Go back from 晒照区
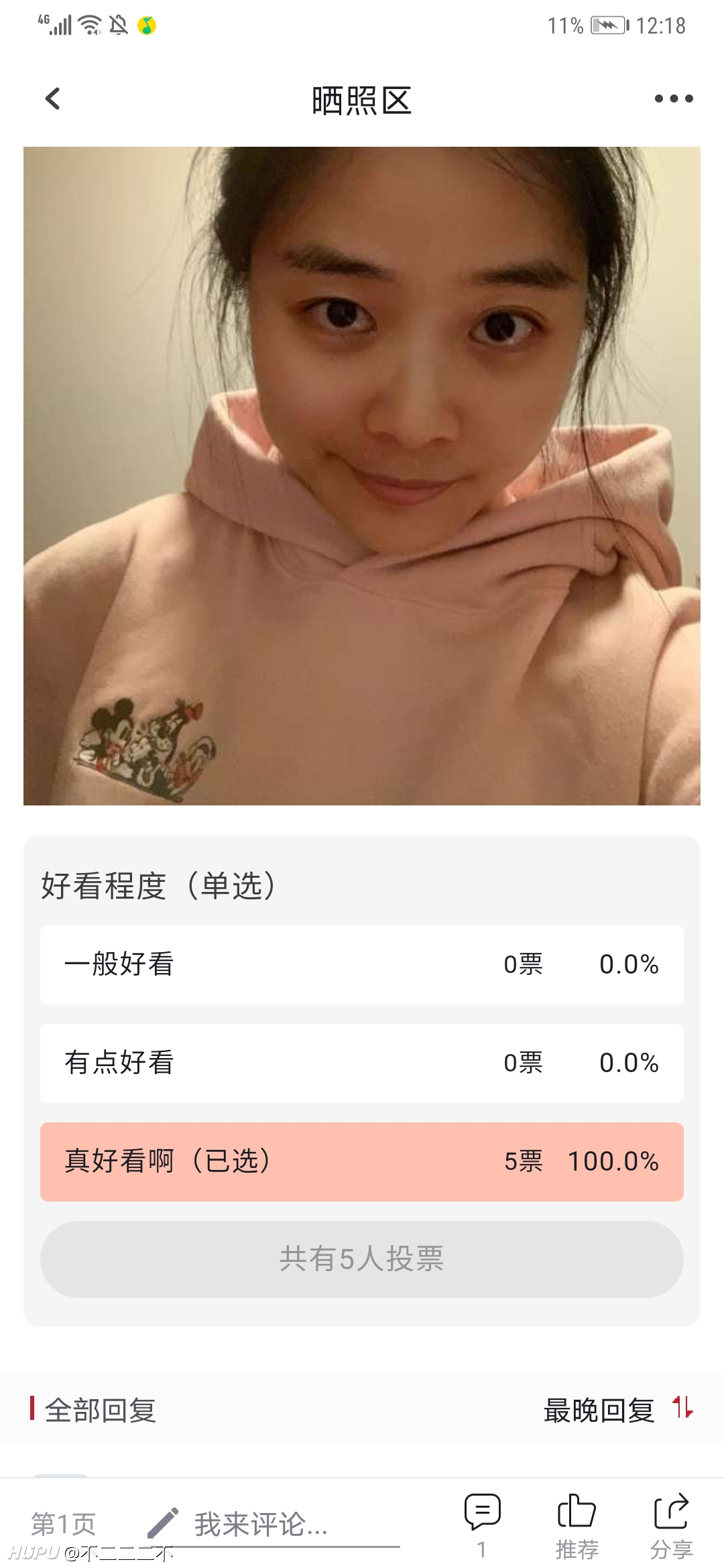Image resolution: width=724 pixels, height=1568 pixels. coord(52,99)
